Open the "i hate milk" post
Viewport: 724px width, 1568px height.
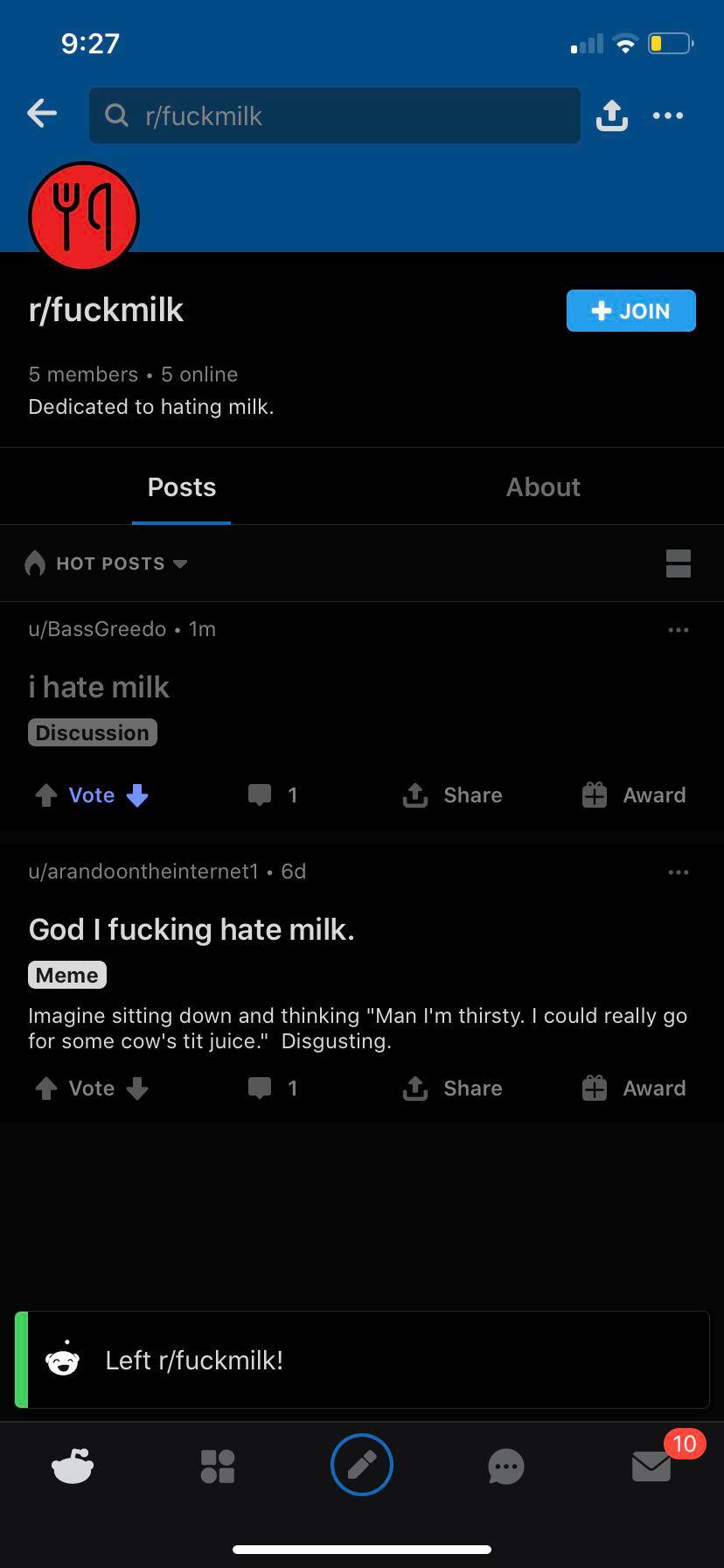[x=100, y=687]
